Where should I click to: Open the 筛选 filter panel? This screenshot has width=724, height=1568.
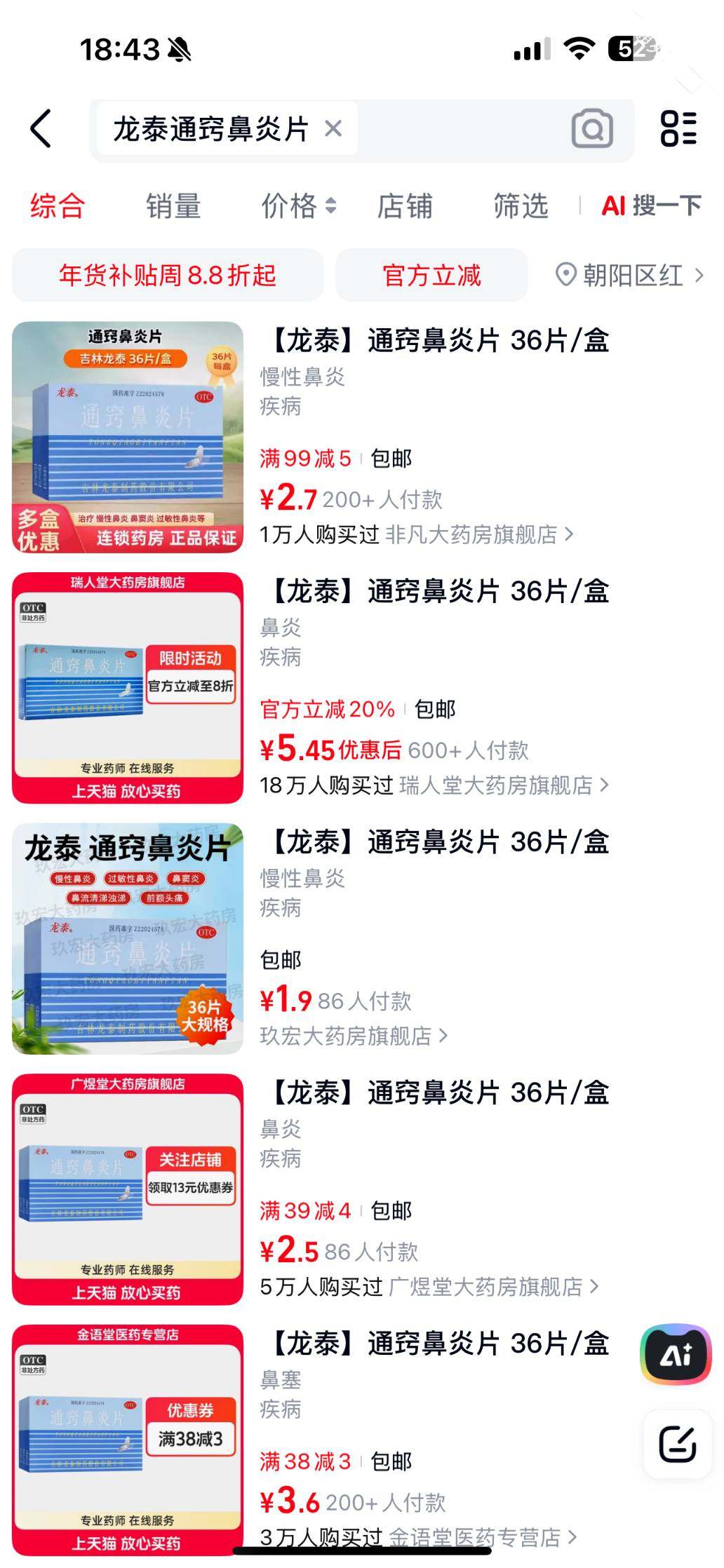(520, 206)
